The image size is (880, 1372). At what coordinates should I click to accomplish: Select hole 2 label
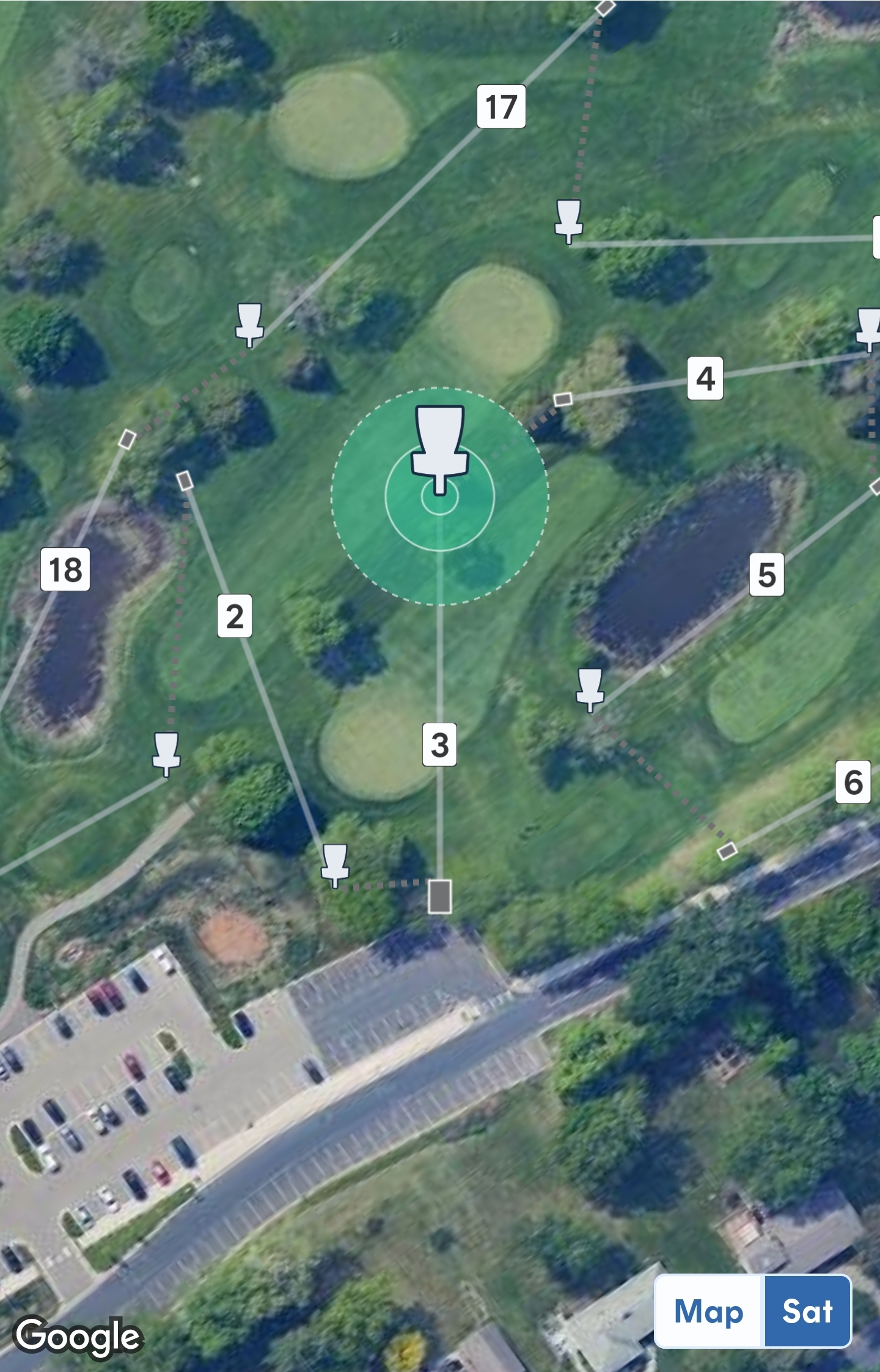[x=235, y=616]
